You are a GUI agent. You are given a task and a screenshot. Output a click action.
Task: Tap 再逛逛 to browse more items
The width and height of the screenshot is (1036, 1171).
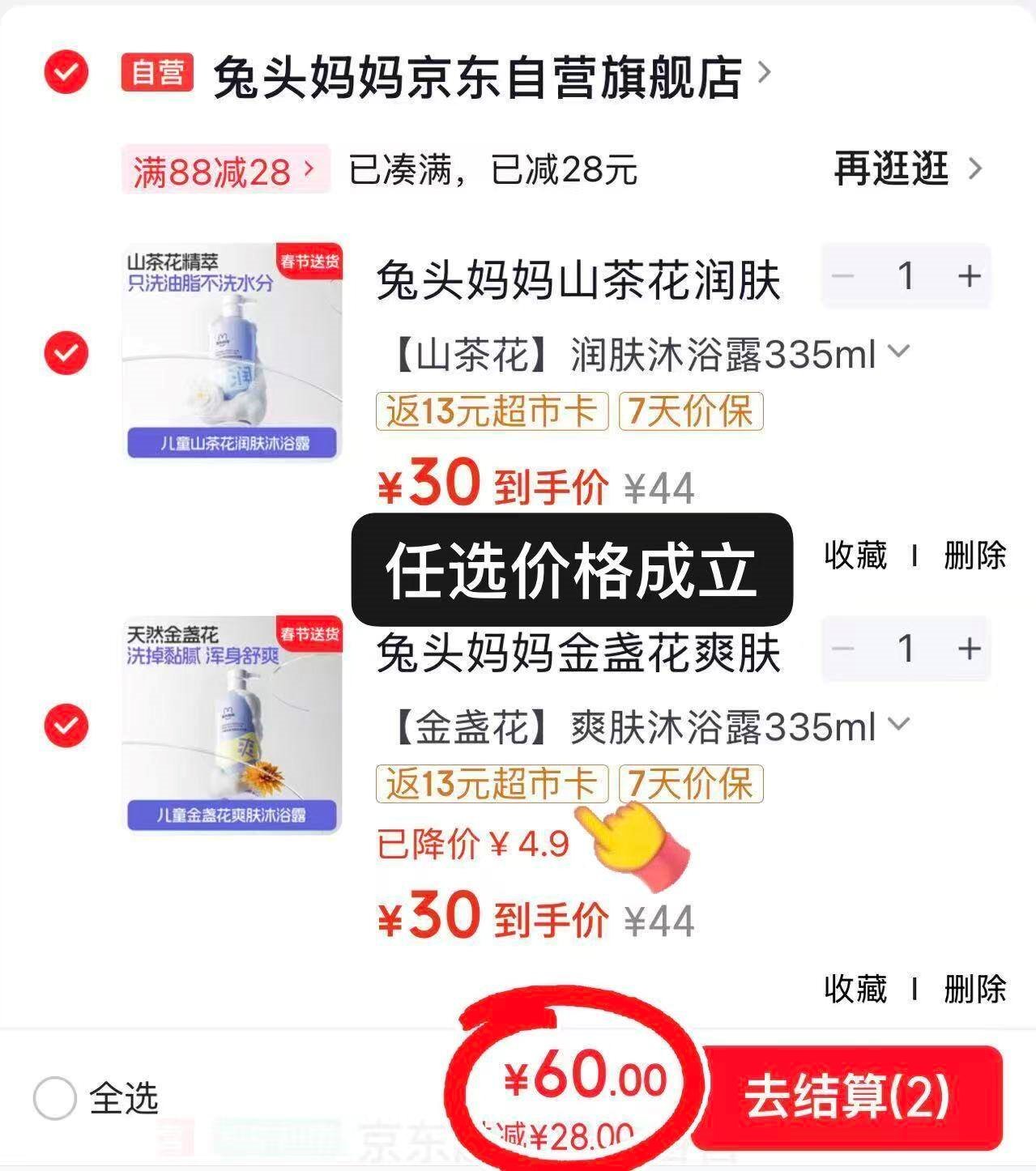coord(907,169)
